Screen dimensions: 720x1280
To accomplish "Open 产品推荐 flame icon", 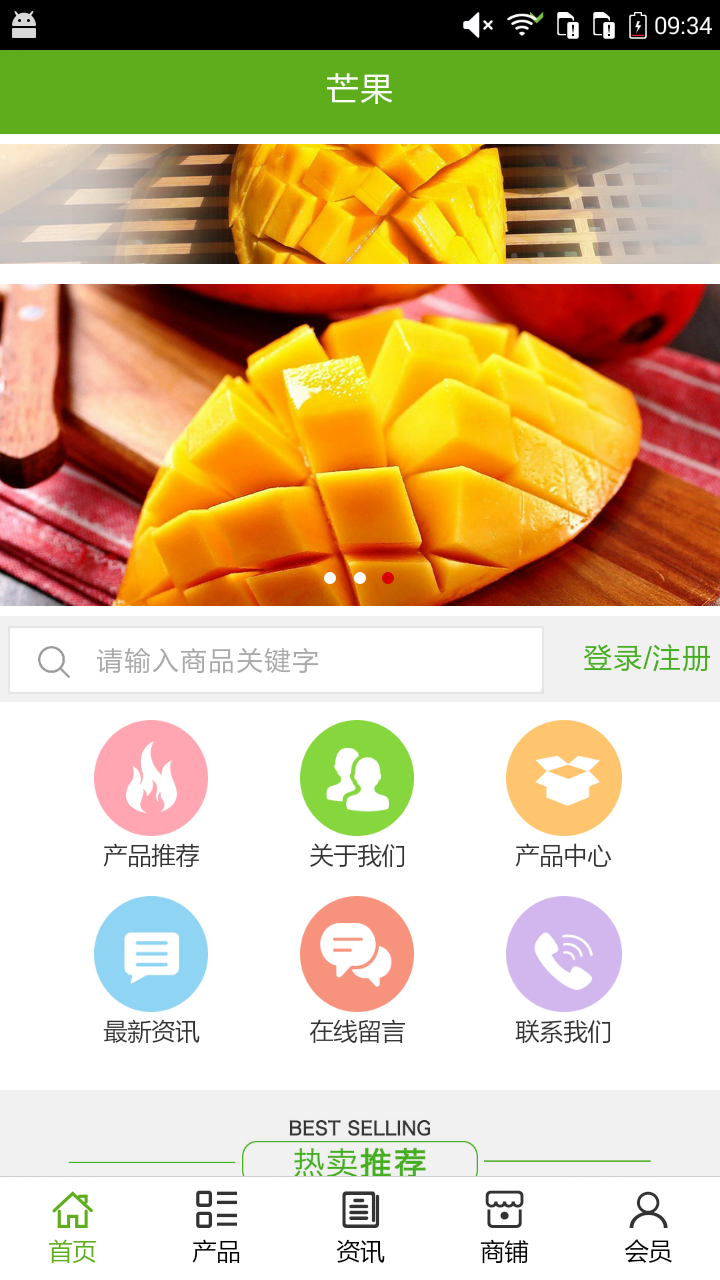I will point(151,777).
